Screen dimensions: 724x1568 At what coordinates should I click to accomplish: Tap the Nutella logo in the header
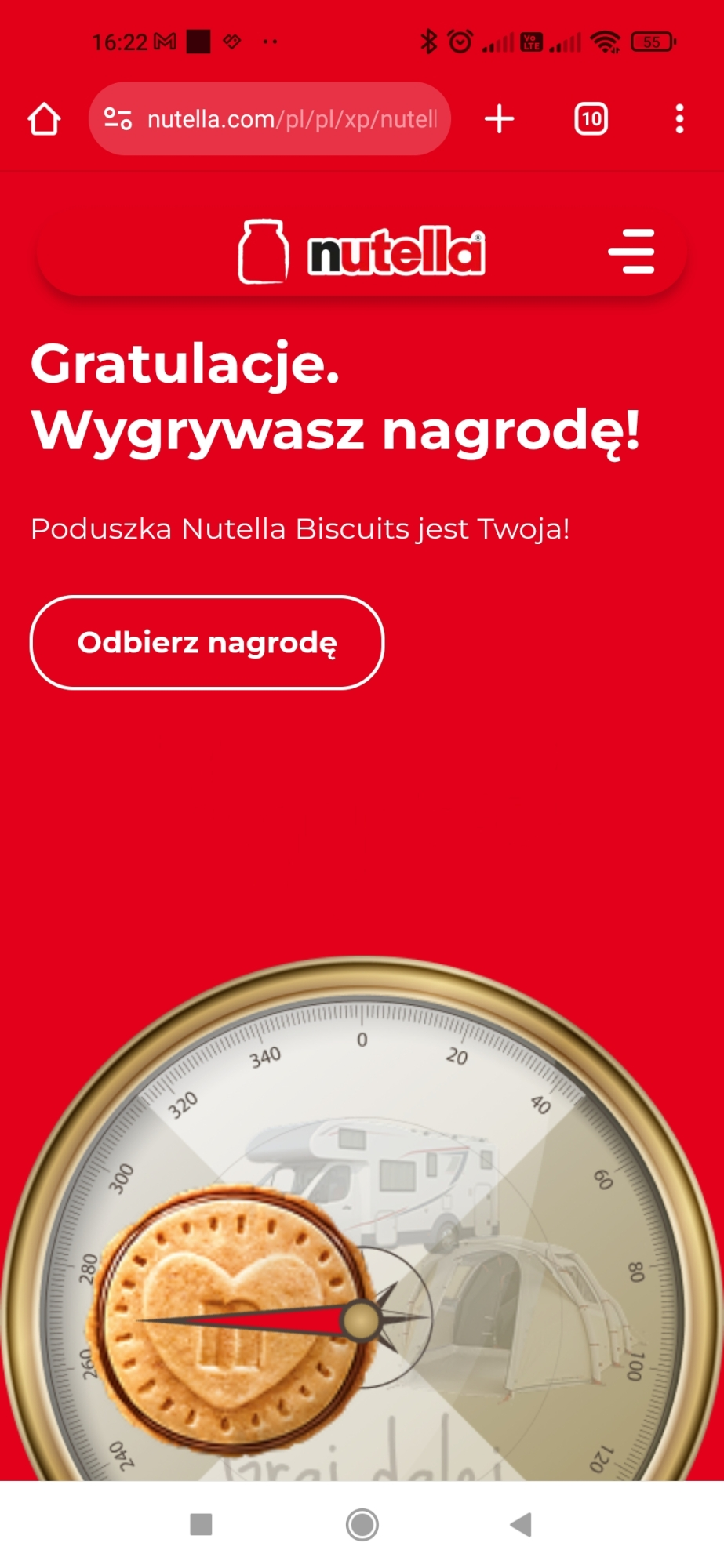tap(362, 252)
